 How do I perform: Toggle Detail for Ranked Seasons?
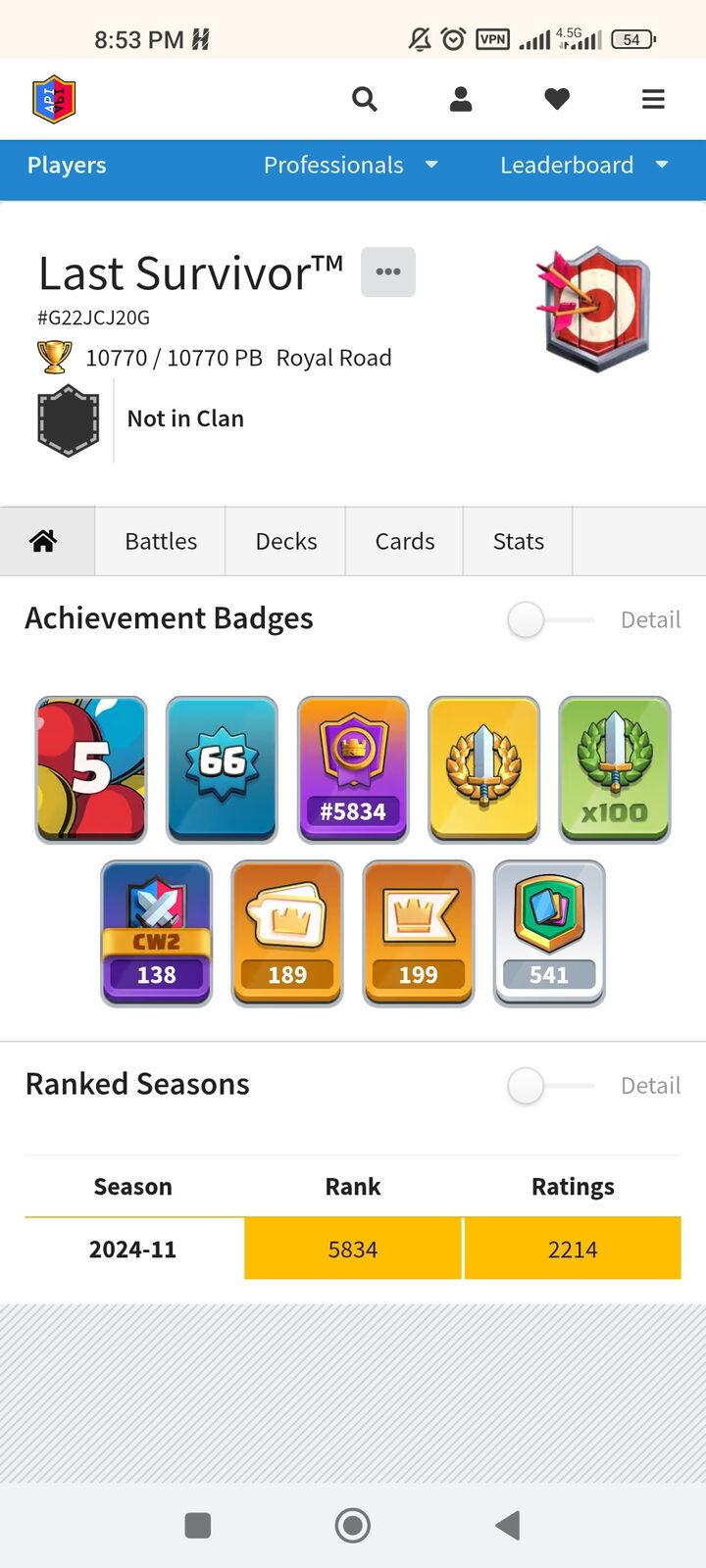(549, 1086)
